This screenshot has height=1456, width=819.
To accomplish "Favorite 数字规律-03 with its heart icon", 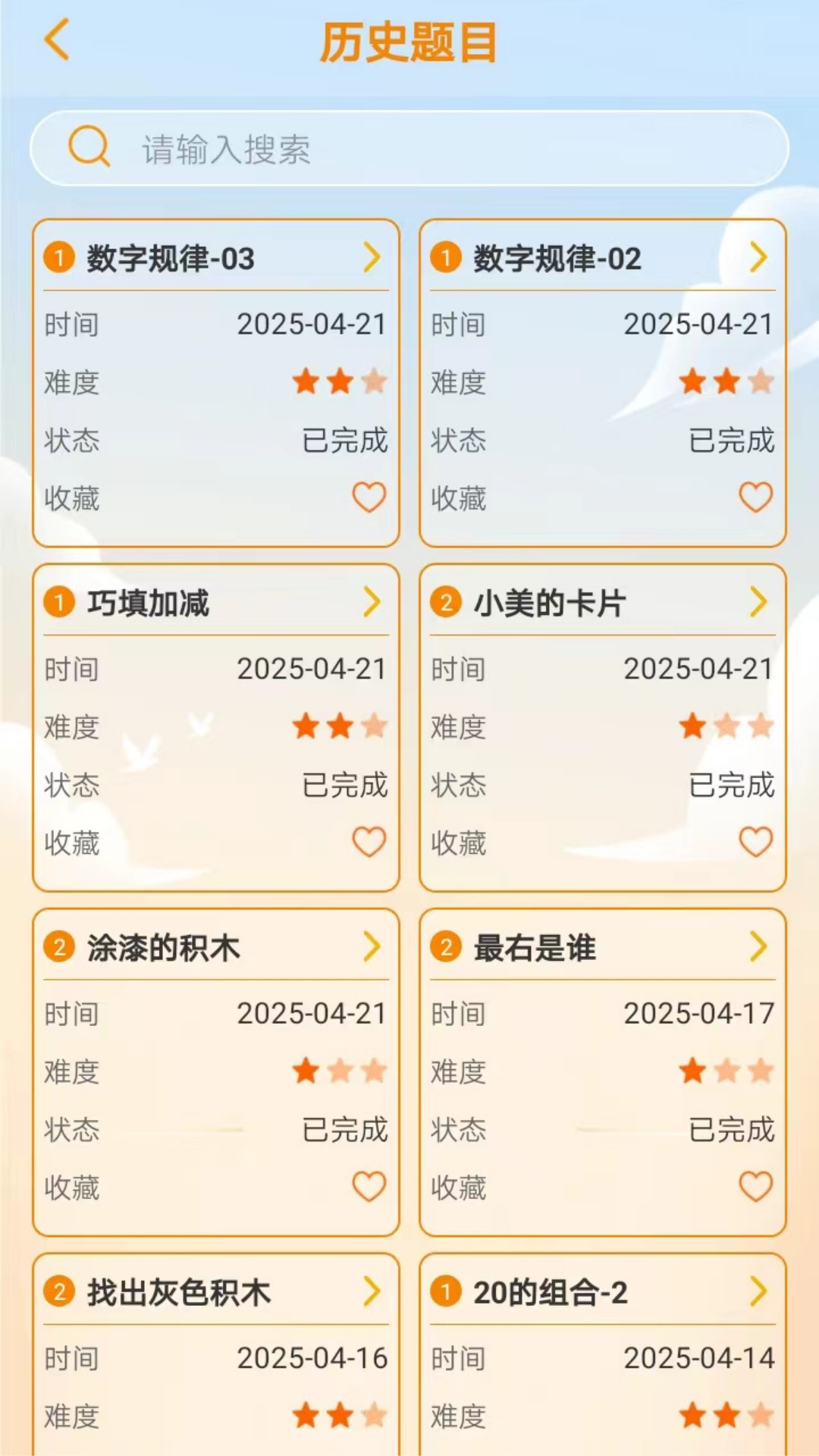I will (367, 498).
